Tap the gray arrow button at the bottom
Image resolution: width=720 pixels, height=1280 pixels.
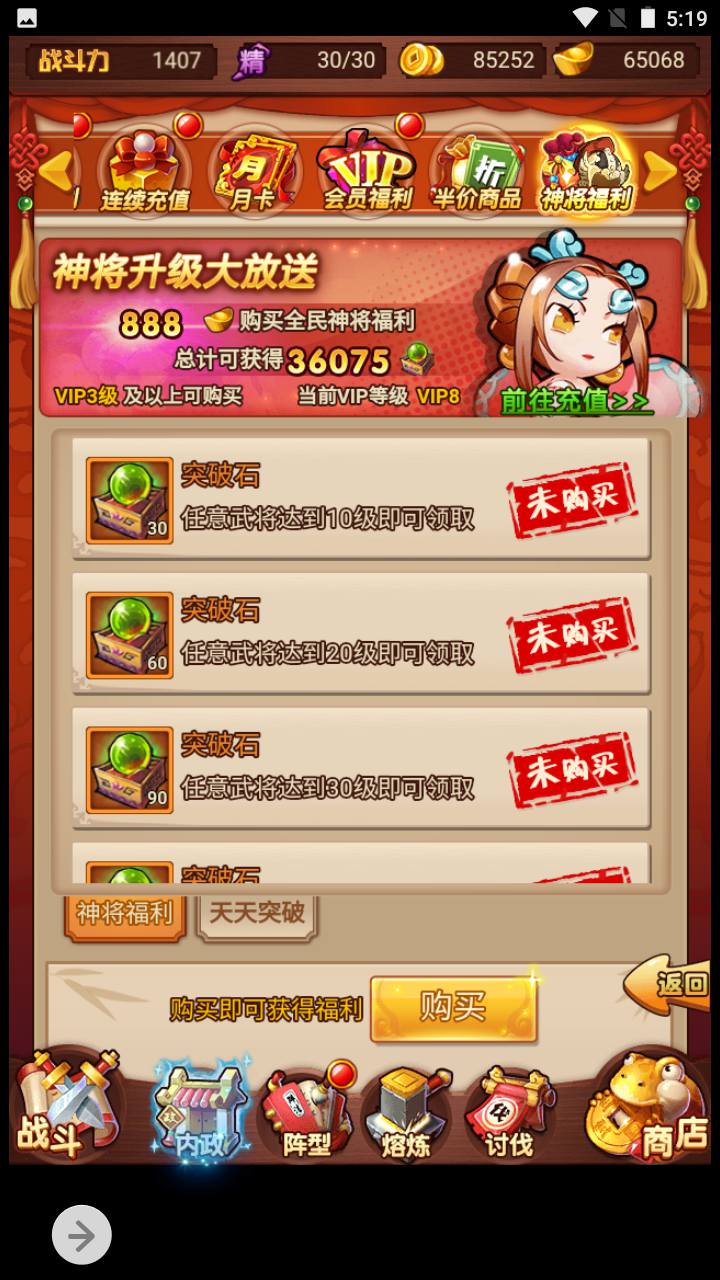coord(82,1236)
